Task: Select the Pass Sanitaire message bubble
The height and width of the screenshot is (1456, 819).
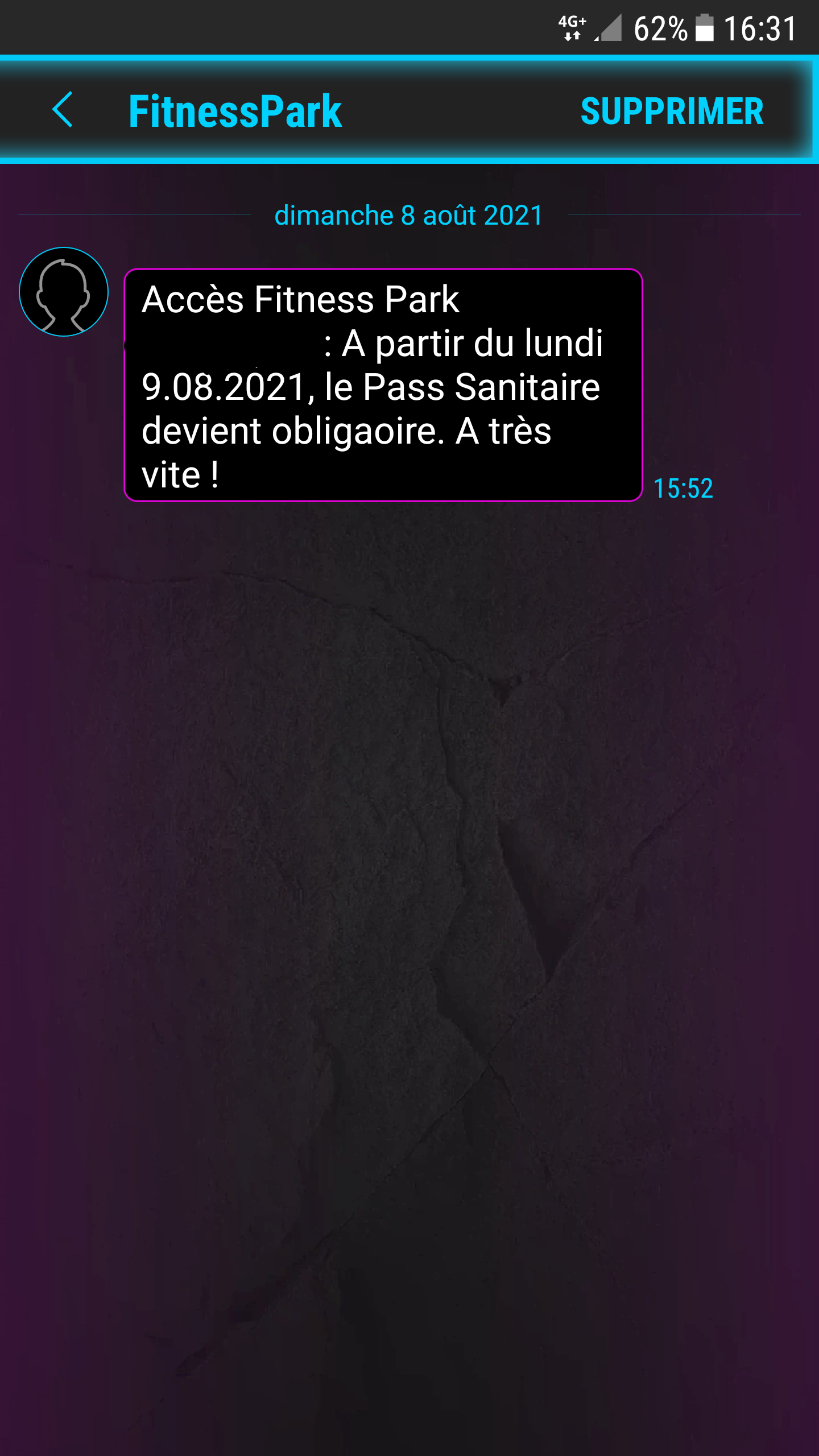Action: point(383,385)
